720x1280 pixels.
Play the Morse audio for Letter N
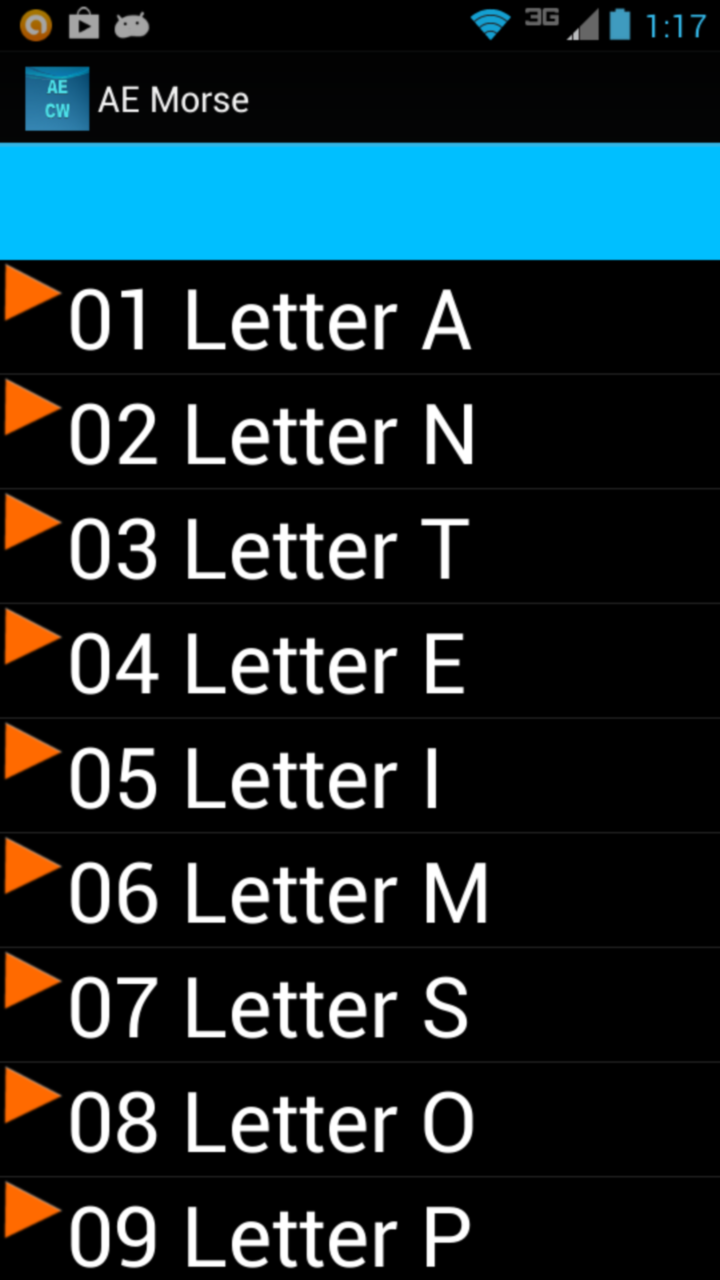point(30,405)
